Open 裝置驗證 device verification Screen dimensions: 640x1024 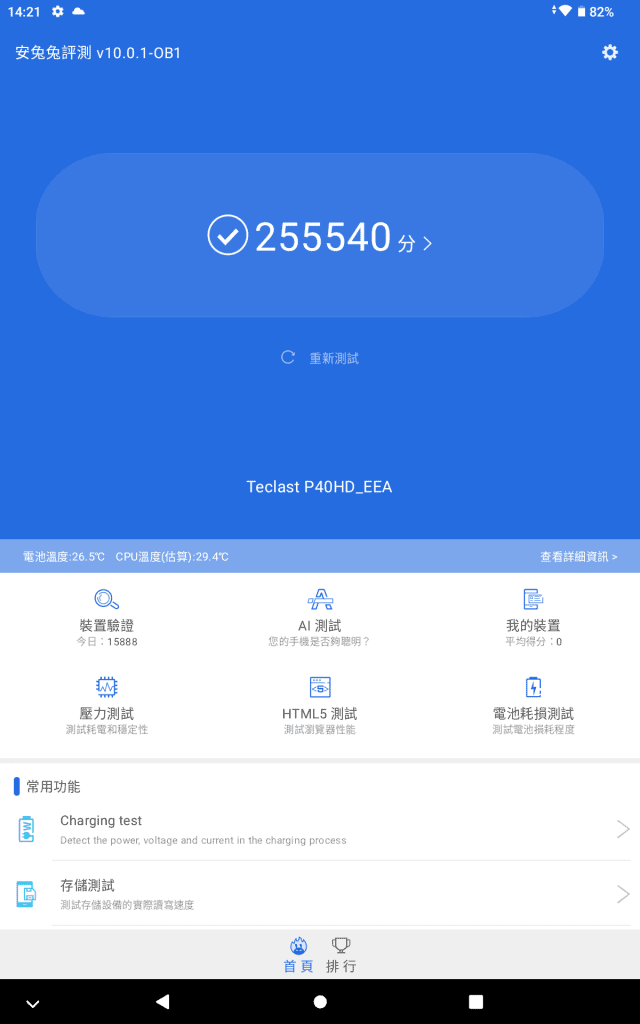pyautogui.click(x=107, y=613)
